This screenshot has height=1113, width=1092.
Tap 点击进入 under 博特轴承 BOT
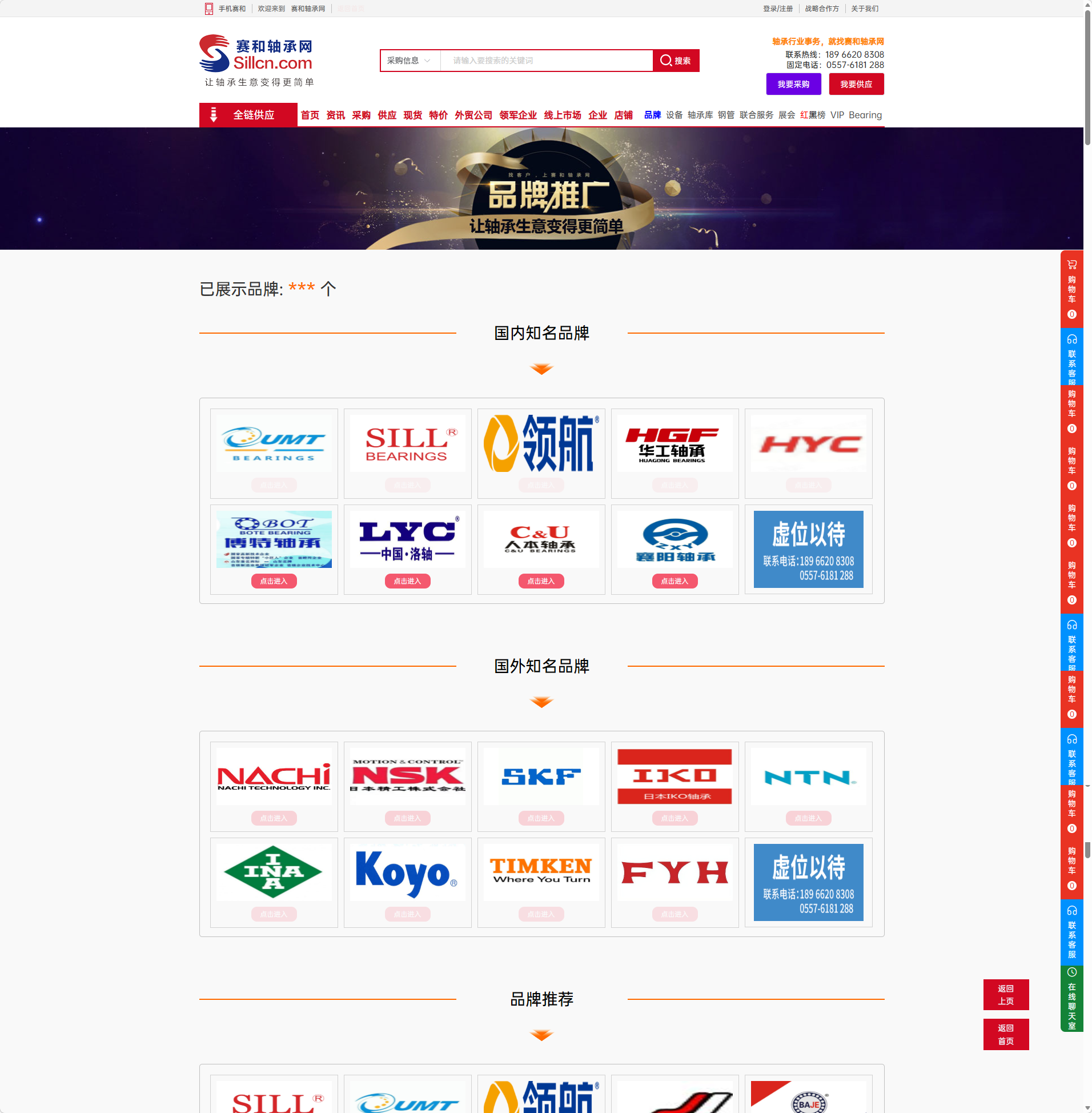click(274, 581)
